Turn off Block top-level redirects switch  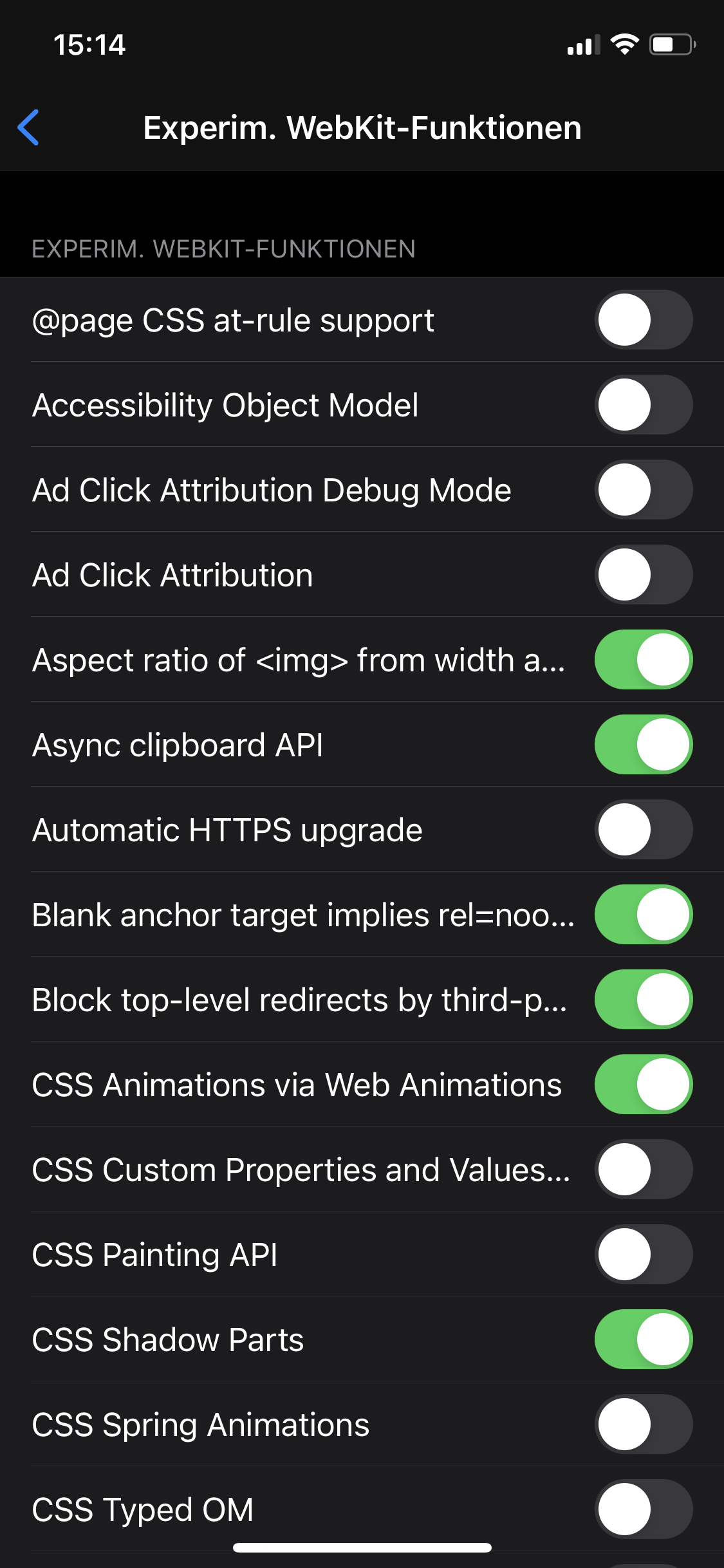coord(643,1000)
